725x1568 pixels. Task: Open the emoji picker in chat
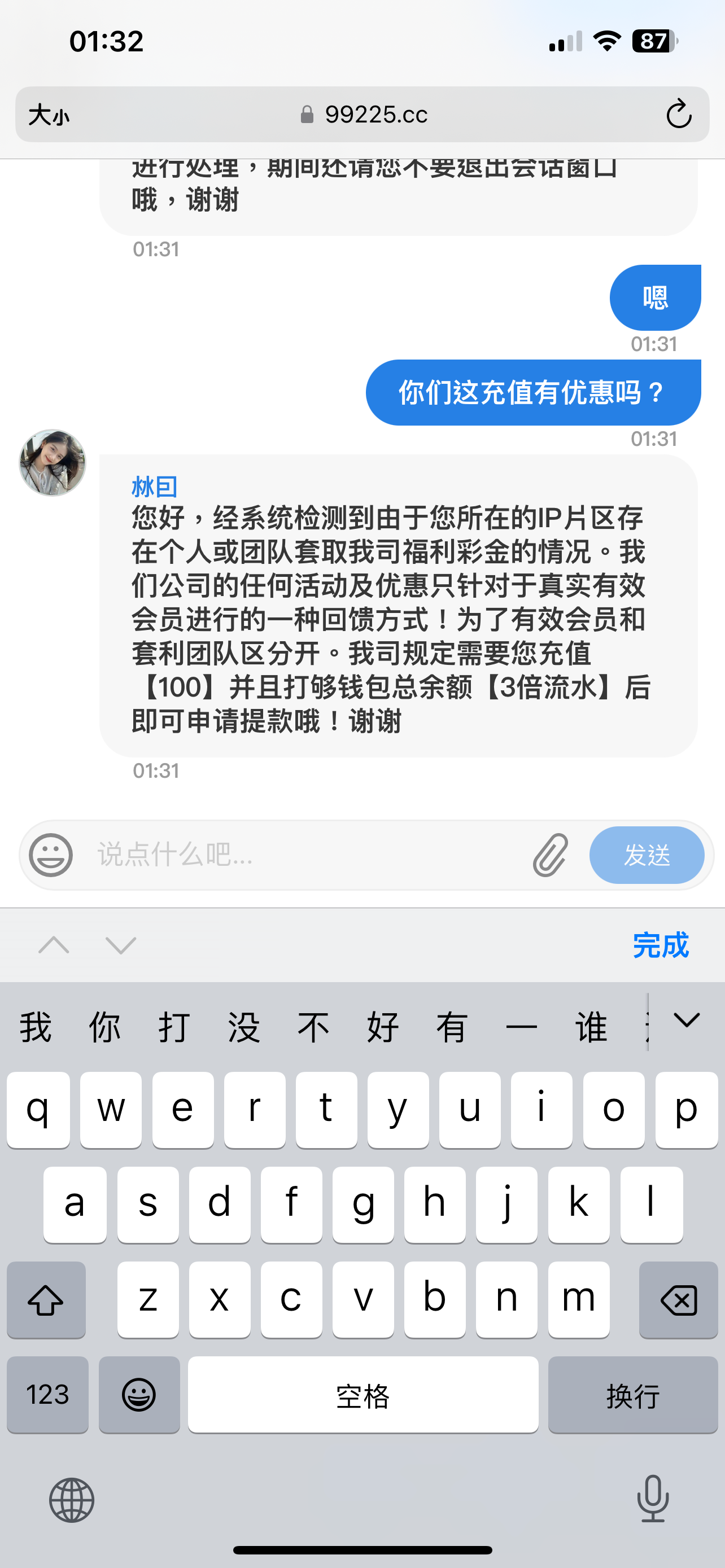pyautogui.click(x=51, y=855)
